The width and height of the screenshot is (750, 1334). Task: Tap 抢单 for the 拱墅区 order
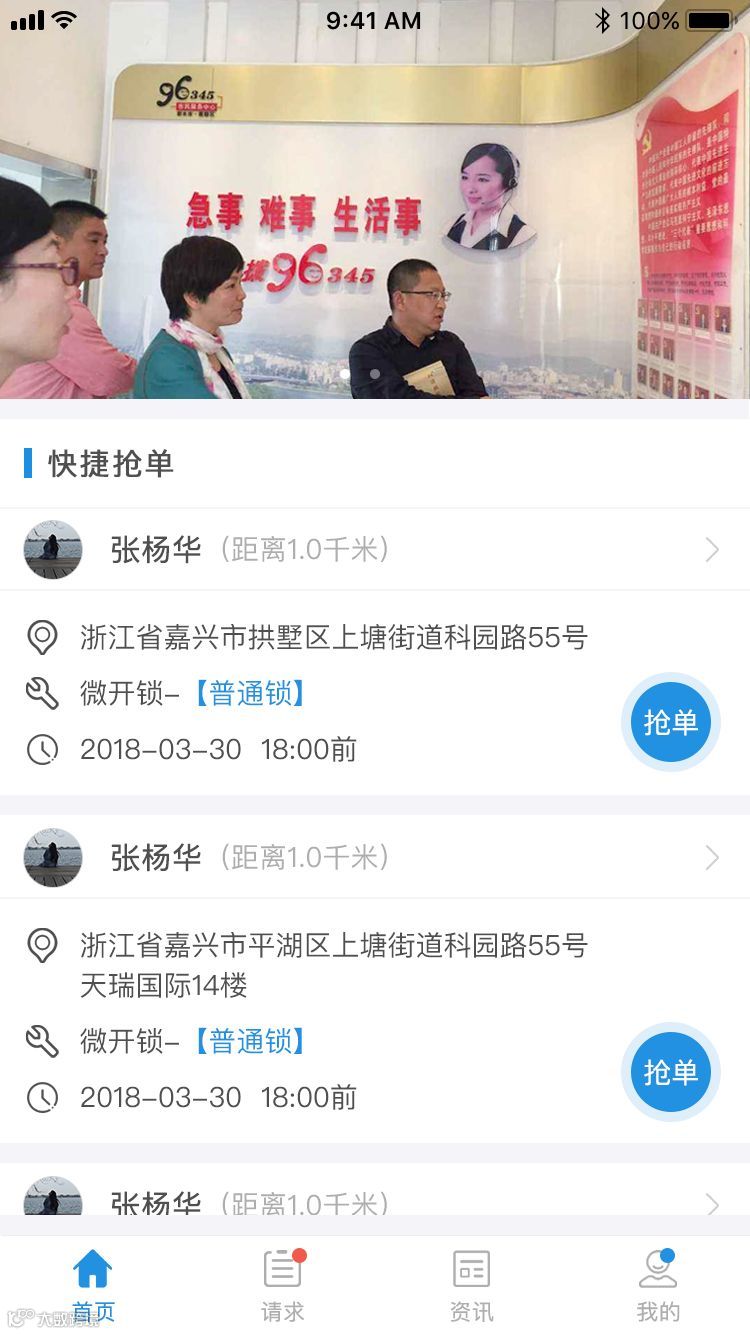click(x=670, y=722)
